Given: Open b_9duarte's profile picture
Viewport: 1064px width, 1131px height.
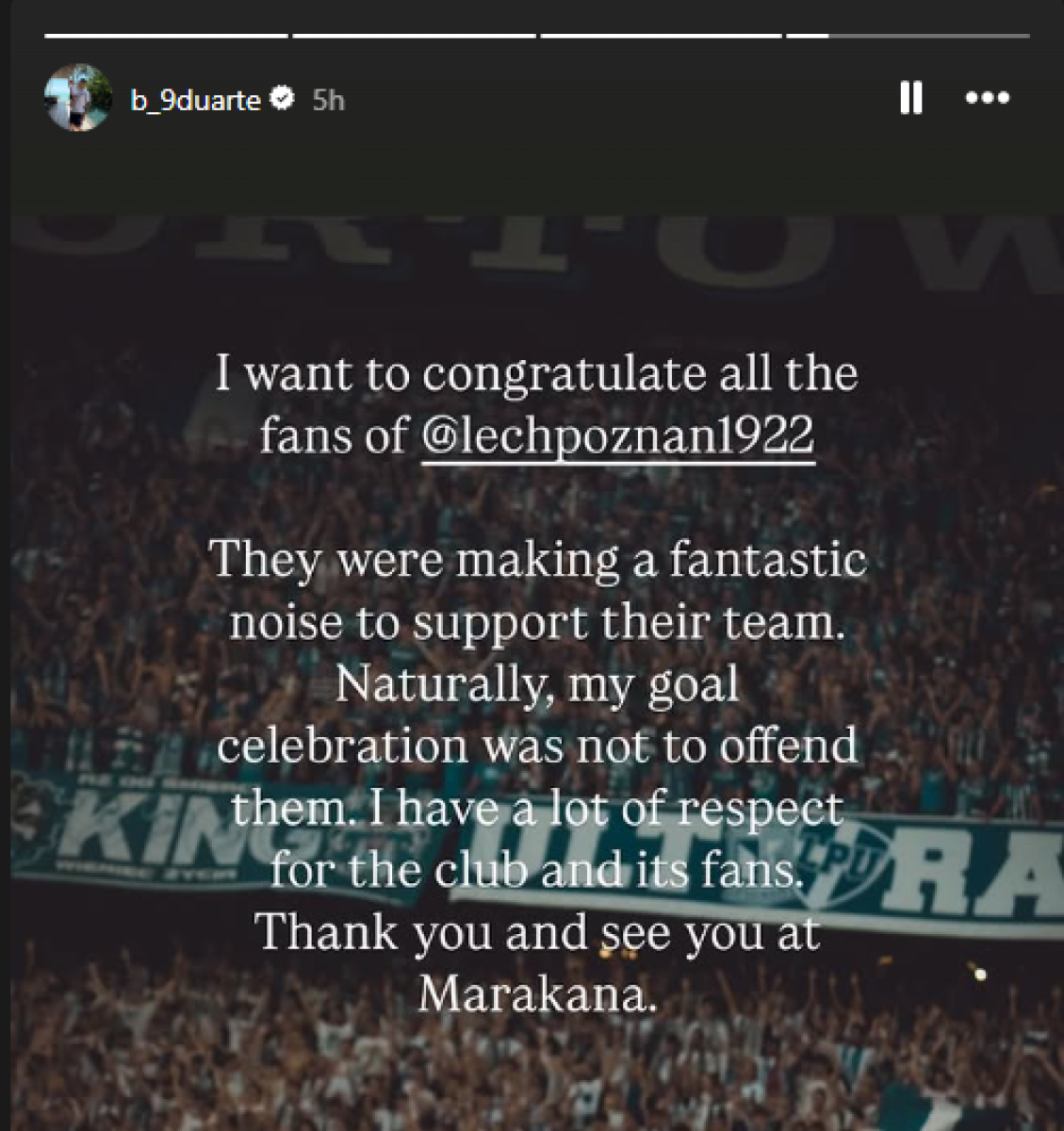Looking at the screenshot, I should 78,98.
